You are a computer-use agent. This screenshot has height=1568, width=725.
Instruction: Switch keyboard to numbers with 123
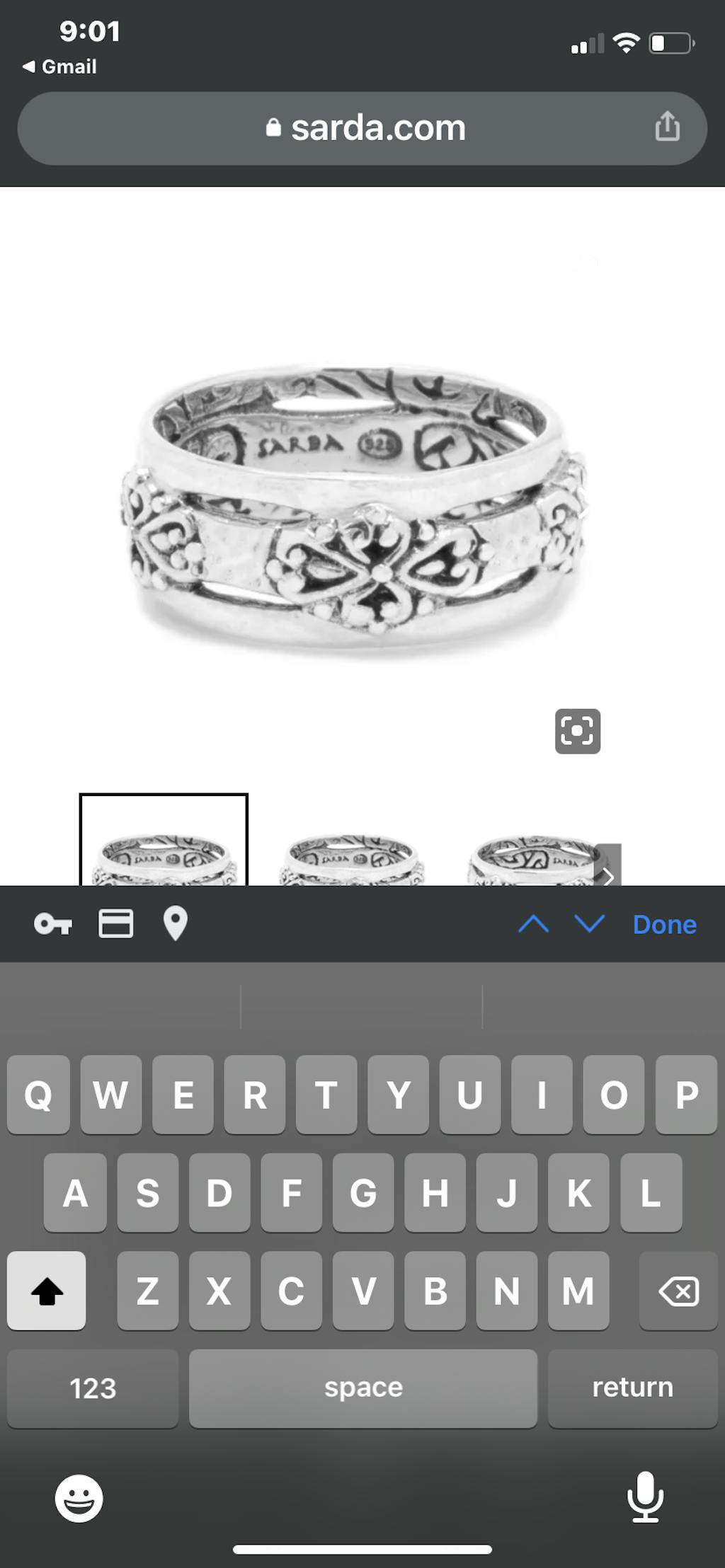point(93,1388)
